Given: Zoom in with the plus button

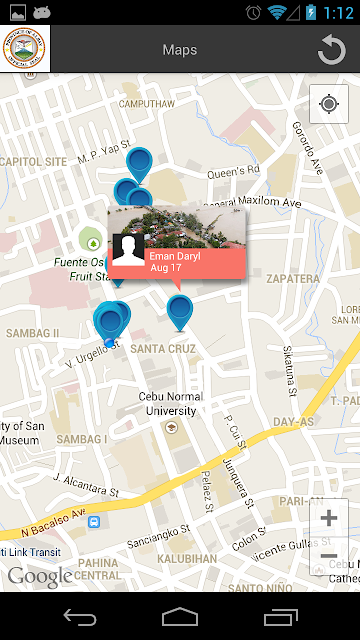Looking at the screenshot, I should click(x=329, y=518).
